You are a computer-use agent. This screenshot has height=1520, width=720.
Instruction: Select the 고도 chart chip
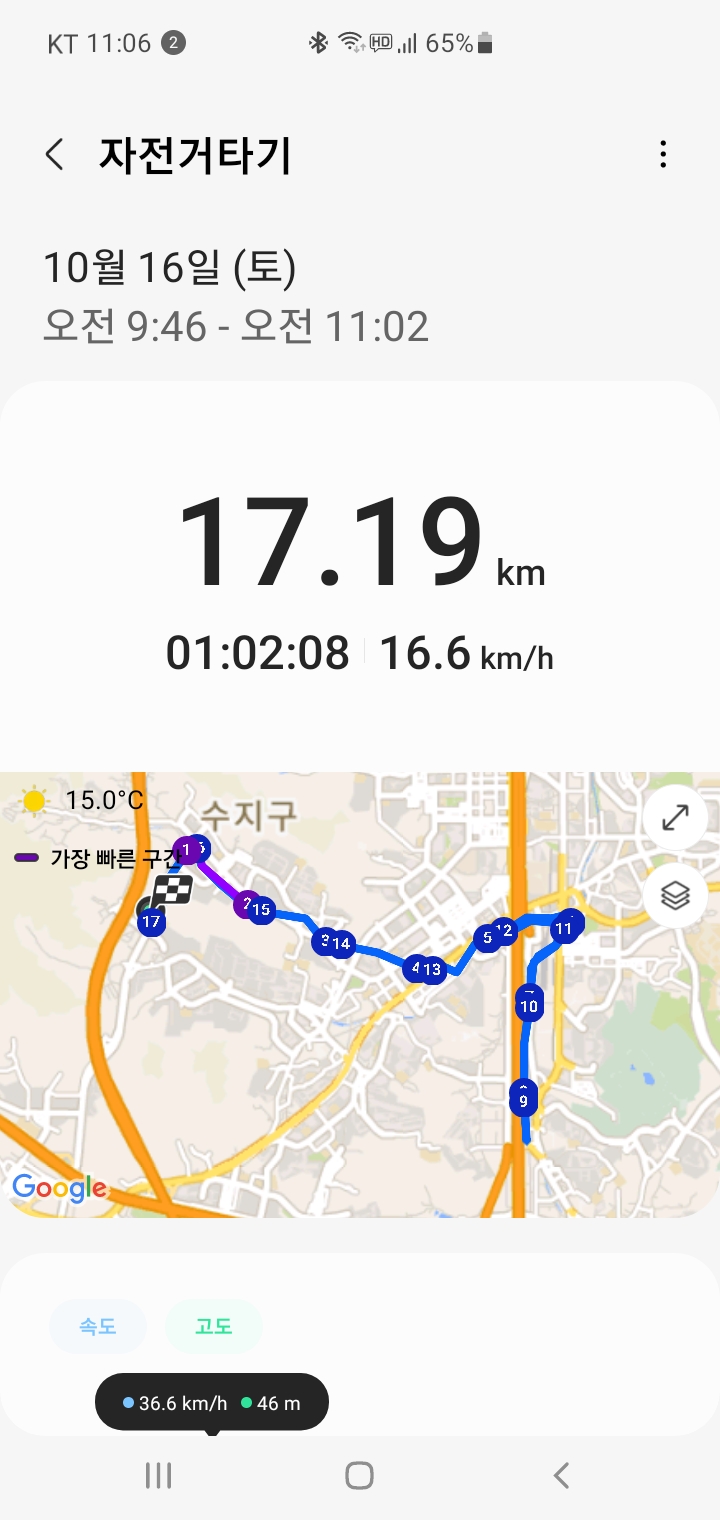[213, 1327]
